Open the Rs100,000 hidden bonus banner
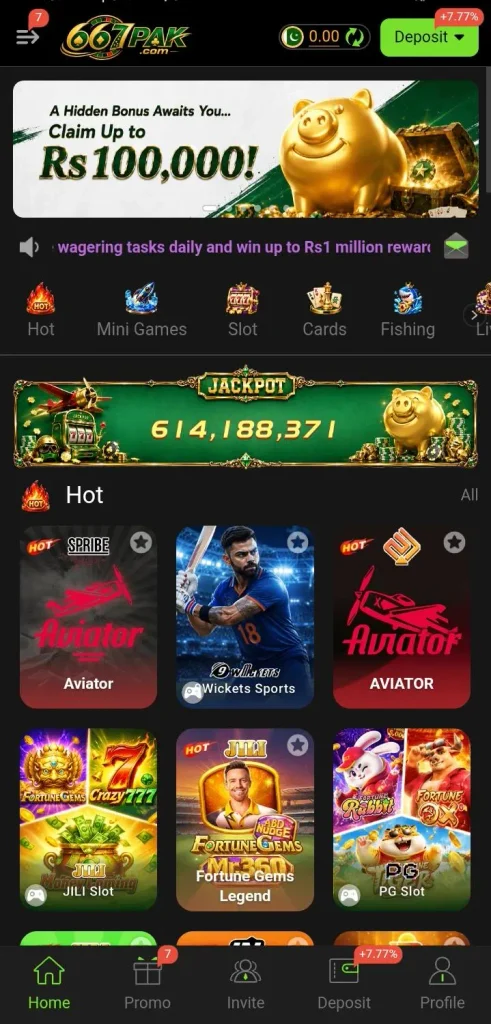Screen dimensions: 491x1024 [x=246, y=148]
